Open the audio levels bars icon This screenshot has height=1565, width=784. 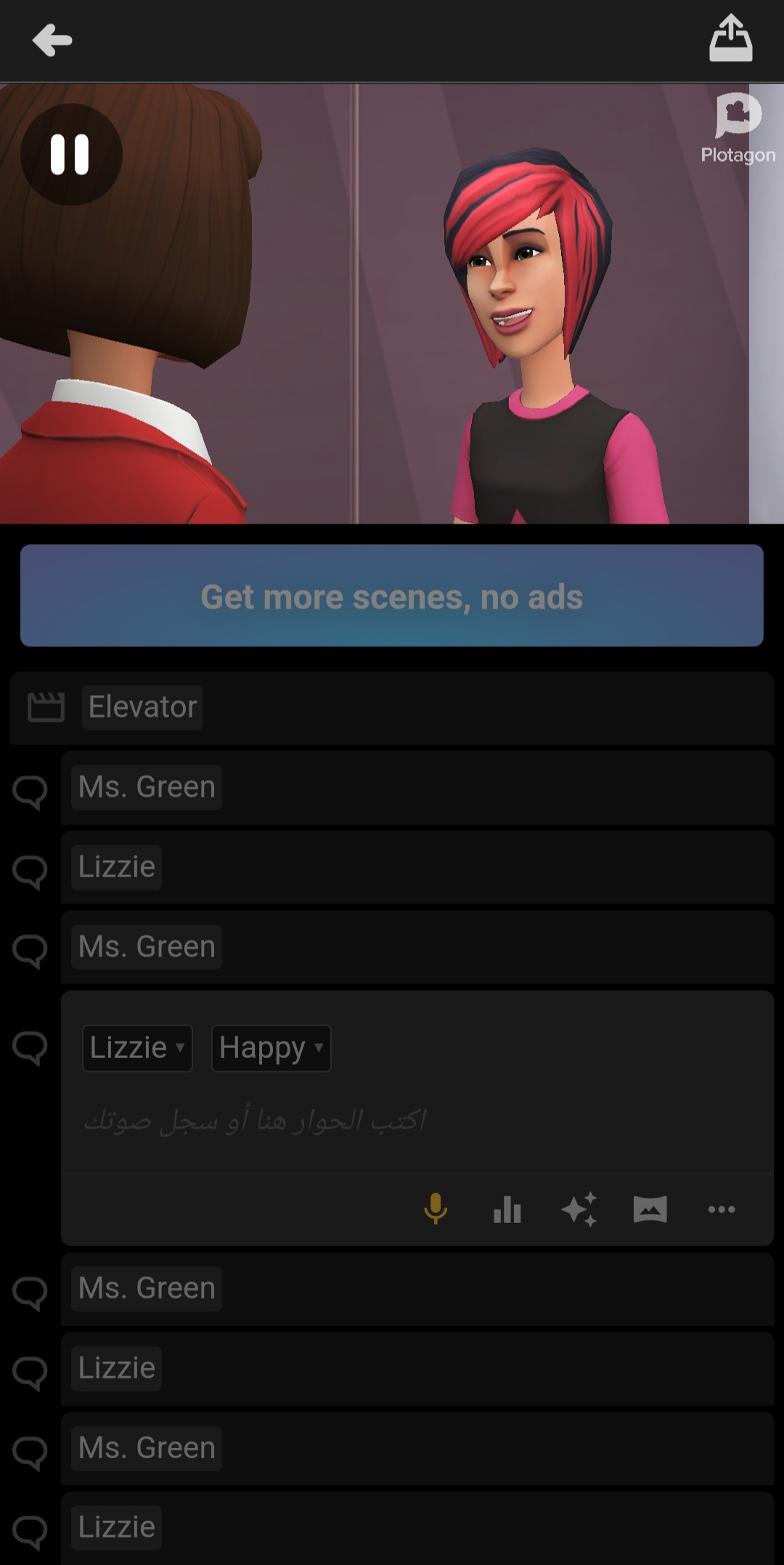coord(507,1209)
